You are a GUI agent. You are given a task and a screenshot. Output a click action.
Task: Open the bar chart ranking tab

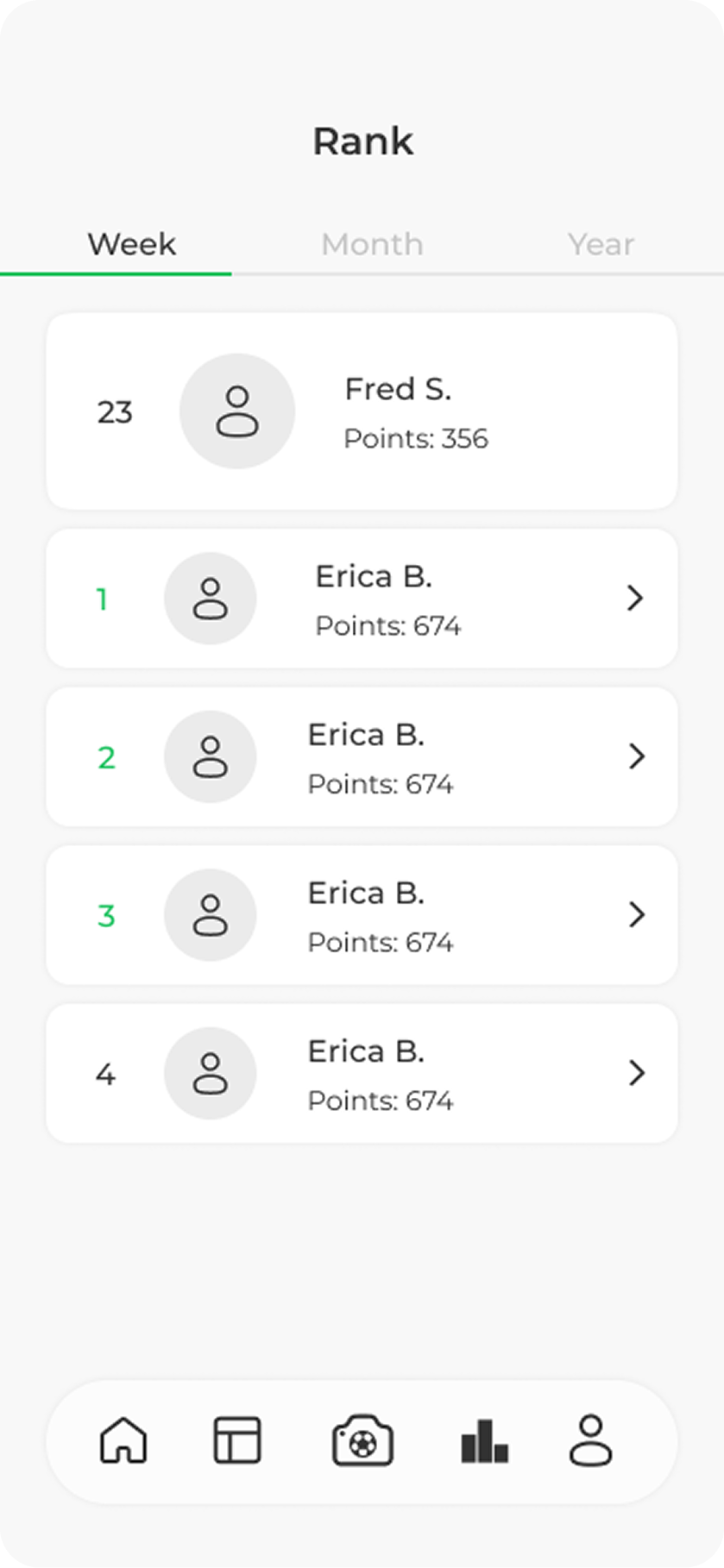click(484, 1440)
